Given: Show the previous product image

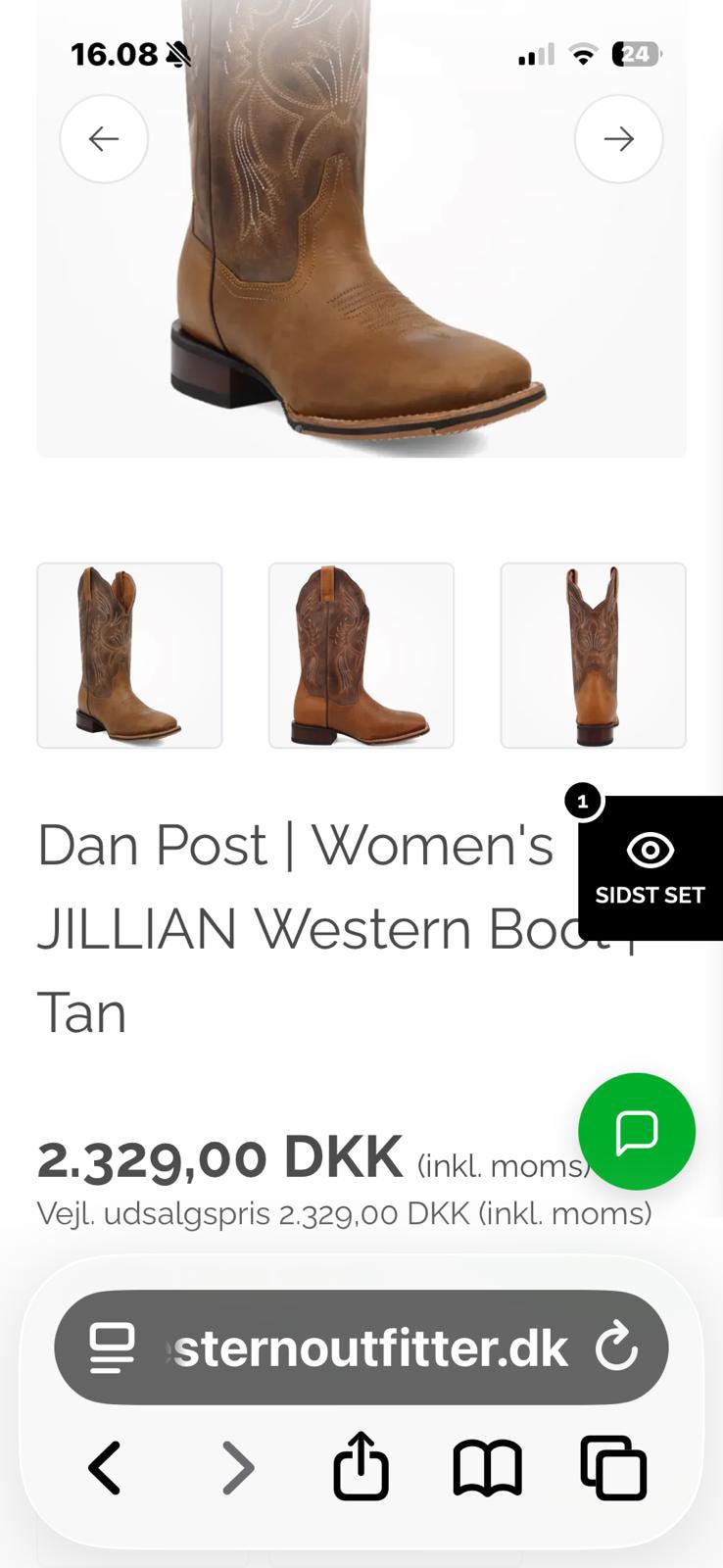Looking at the screenshot, I should pyautogui.click(x=104, y=139).
